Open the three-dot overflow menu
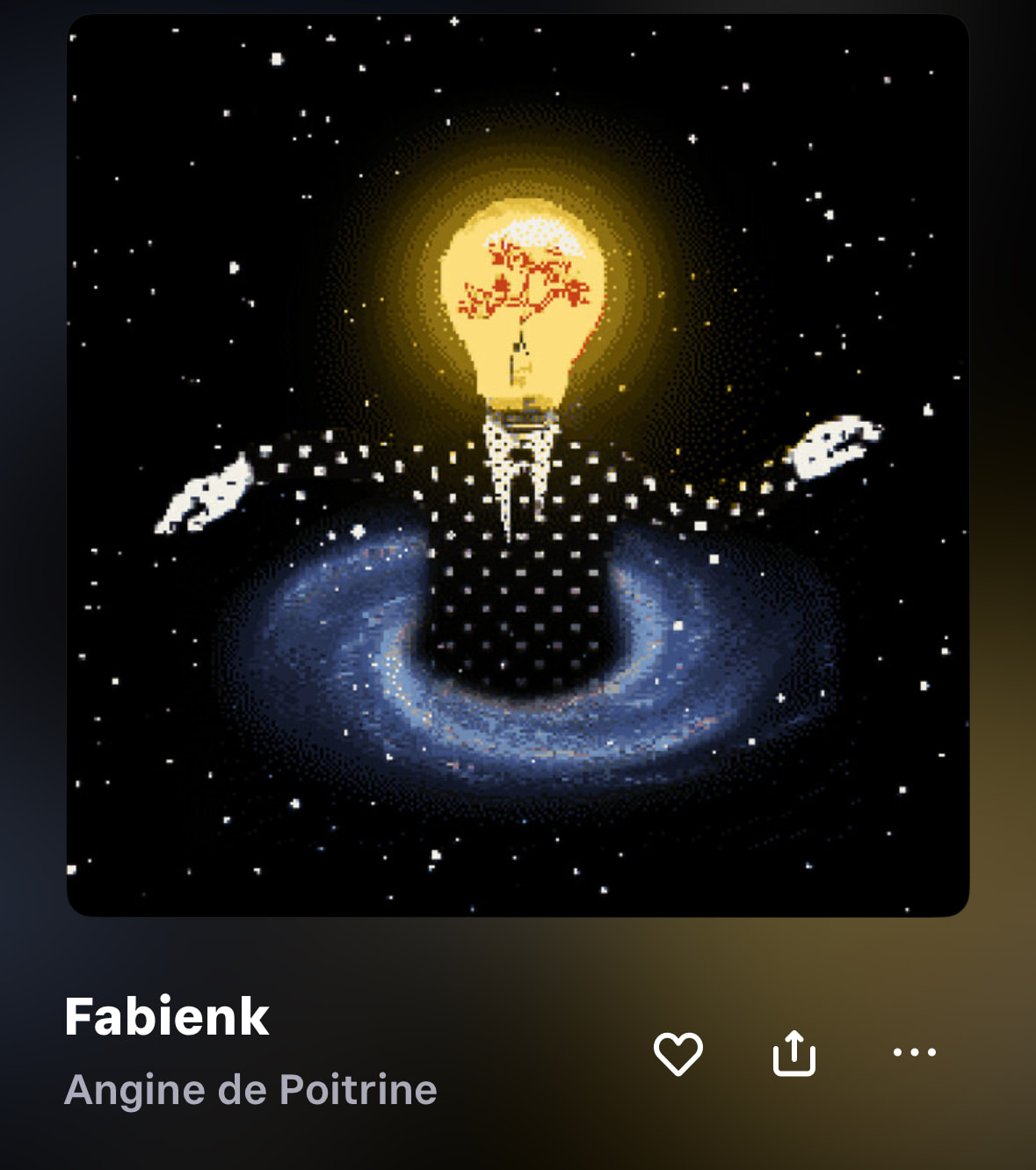This screenshot has height=1170, width=1036. pos(914,1052)
